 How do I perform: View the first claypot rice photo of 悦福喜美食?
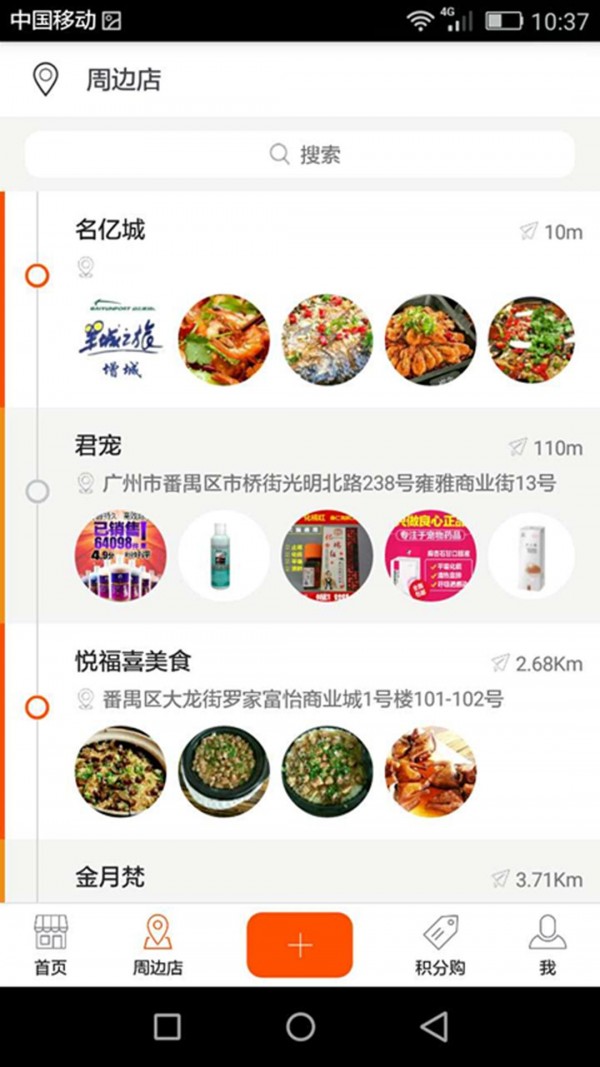click(x=120, y=772)
